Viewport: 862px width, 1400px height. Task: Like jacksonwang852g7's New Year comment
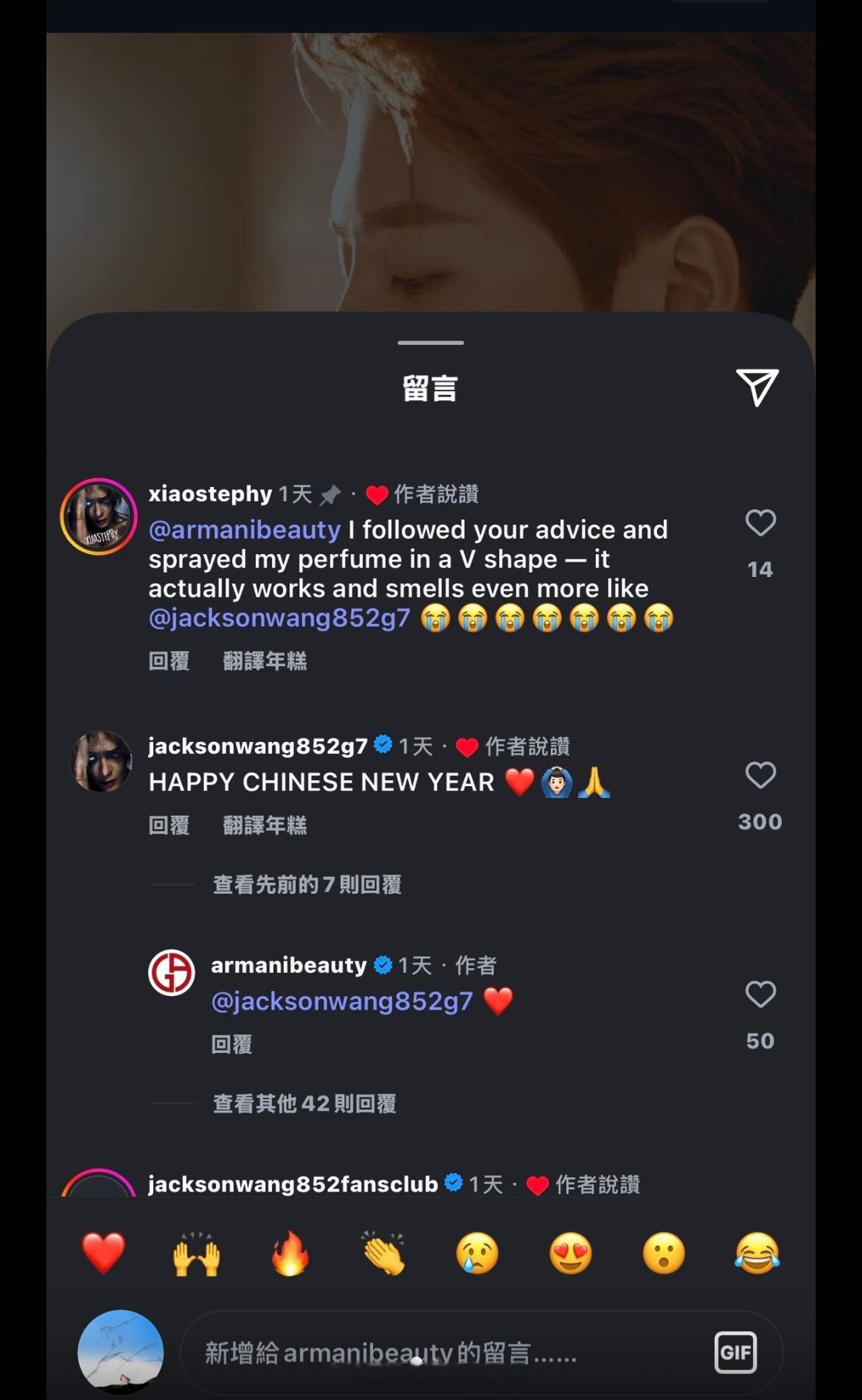(760, 775)
